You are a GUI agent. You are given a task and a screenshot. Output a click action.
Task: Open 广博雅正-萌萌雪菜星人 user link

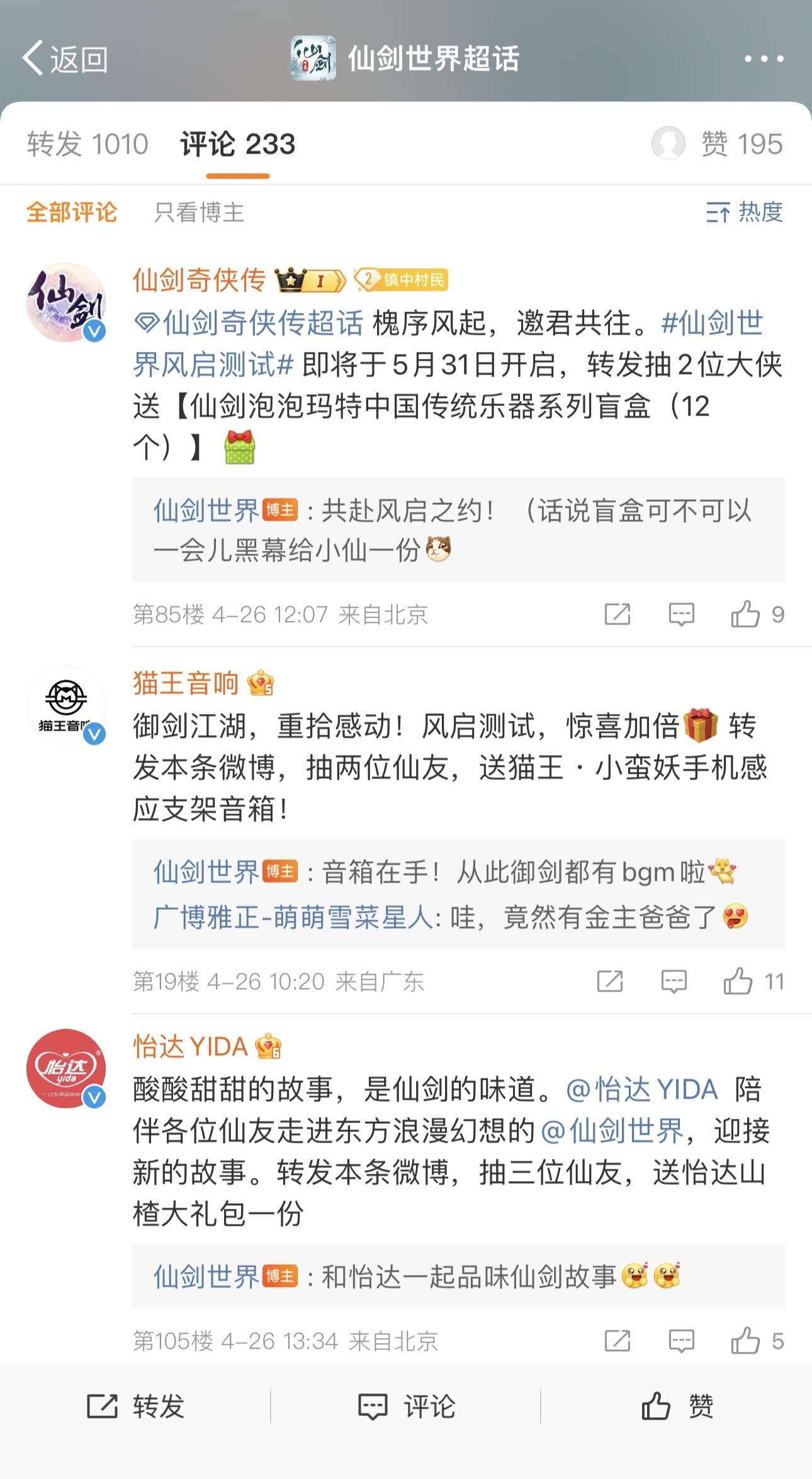click(292, 917)
